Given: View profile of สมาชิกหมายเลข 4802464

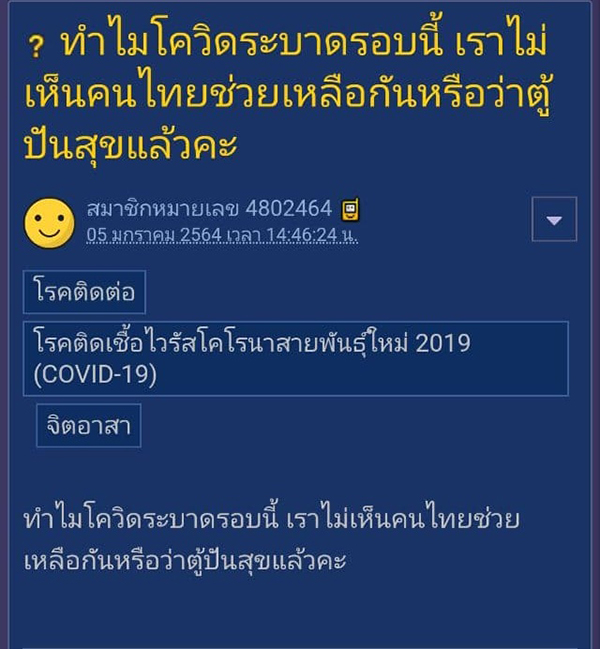Looking at the screenshot, I should [209, 209].
